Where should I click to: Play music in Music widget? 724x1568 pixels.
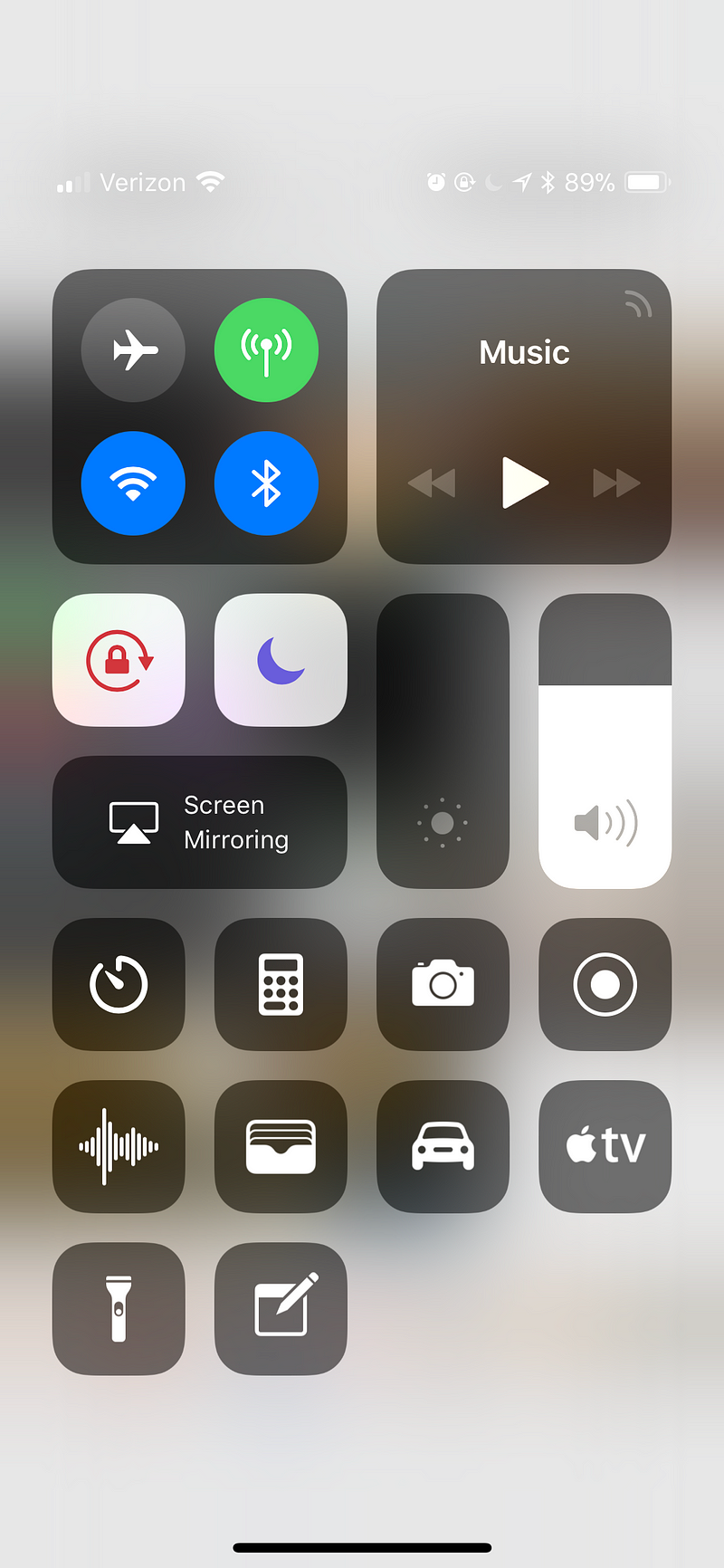coord(524,483)
